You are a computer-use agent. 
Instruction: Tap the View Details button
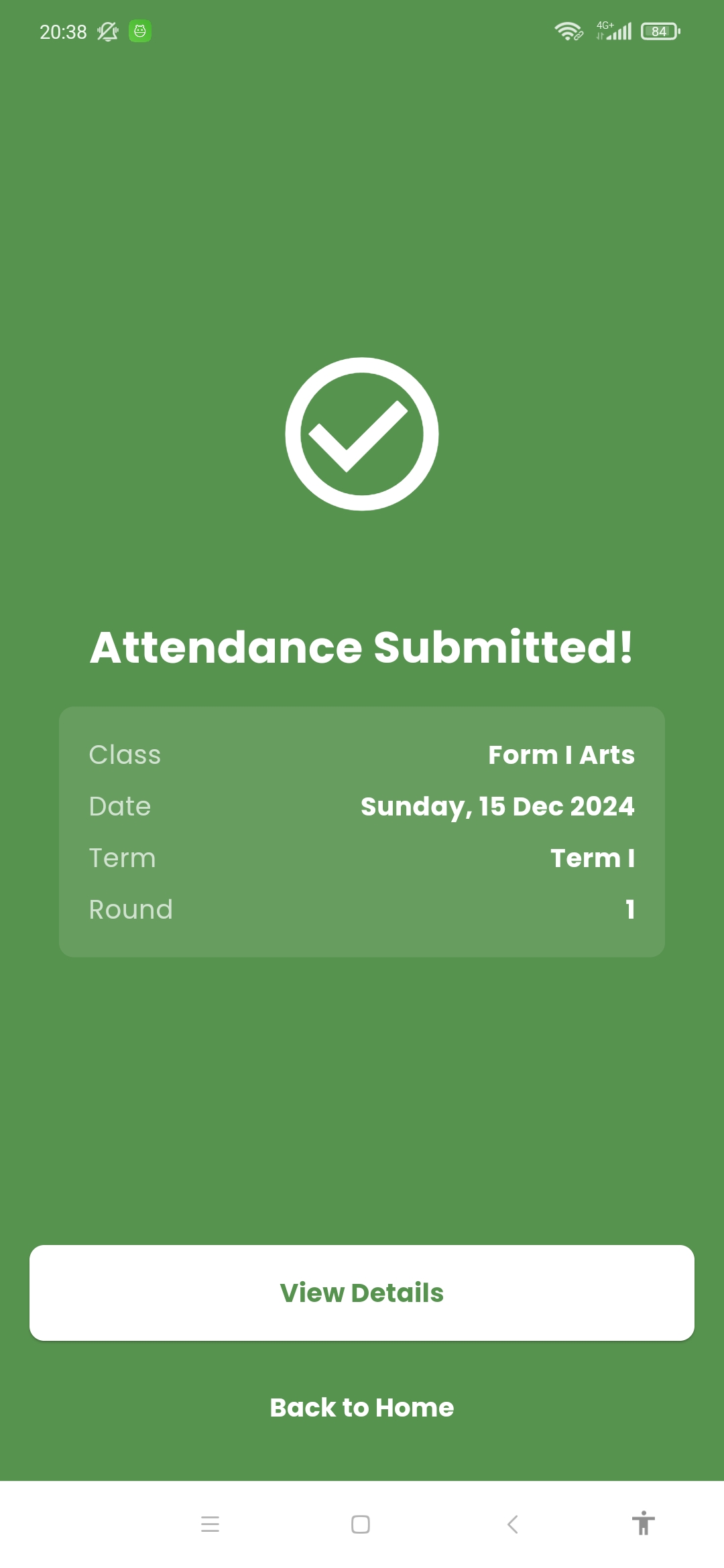(x=362, y=1293)
